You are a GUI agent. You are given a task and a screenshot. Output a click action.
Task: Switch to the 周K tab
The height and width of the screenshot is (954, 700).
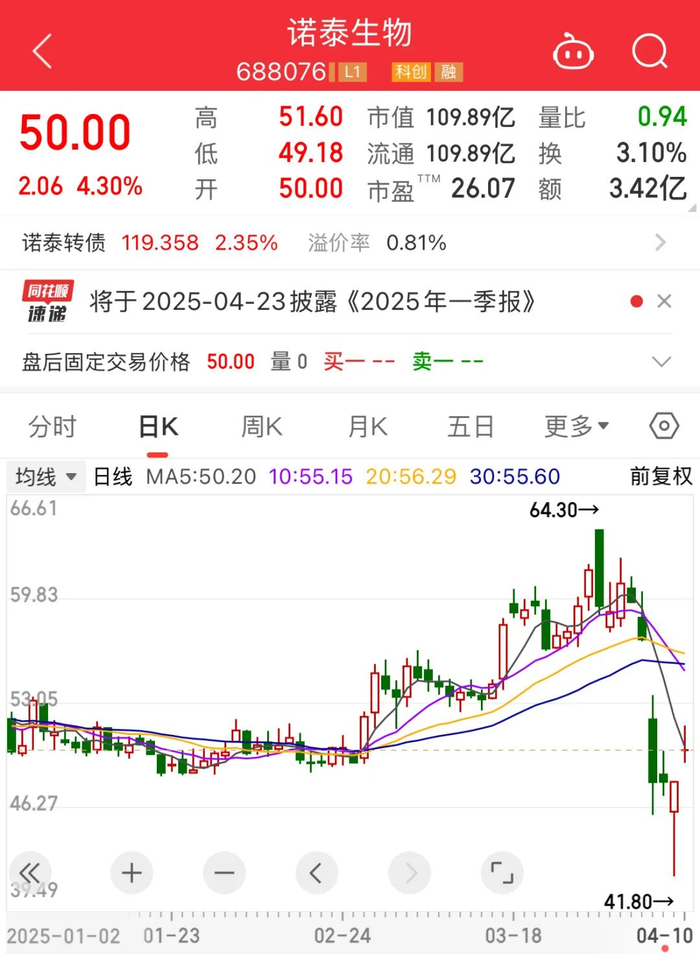point(262,427)
